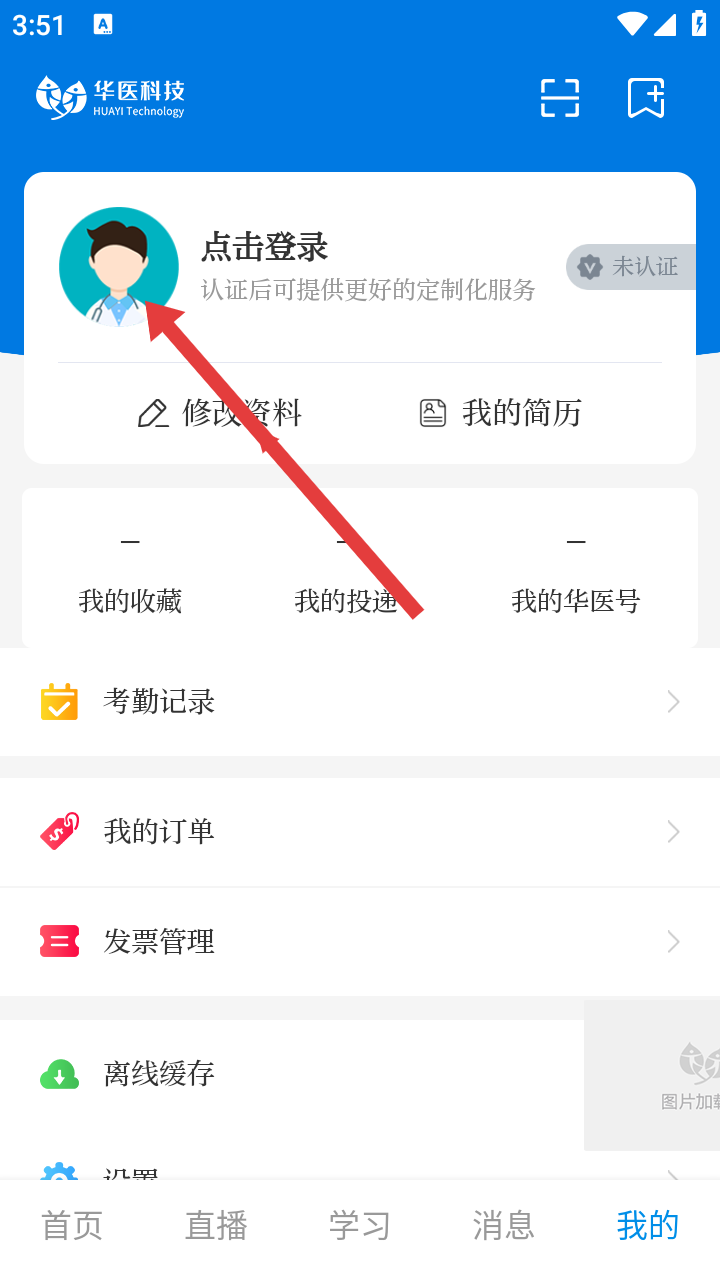
Task: View 我的投递 submissions
Action: [x=346, y=578]
